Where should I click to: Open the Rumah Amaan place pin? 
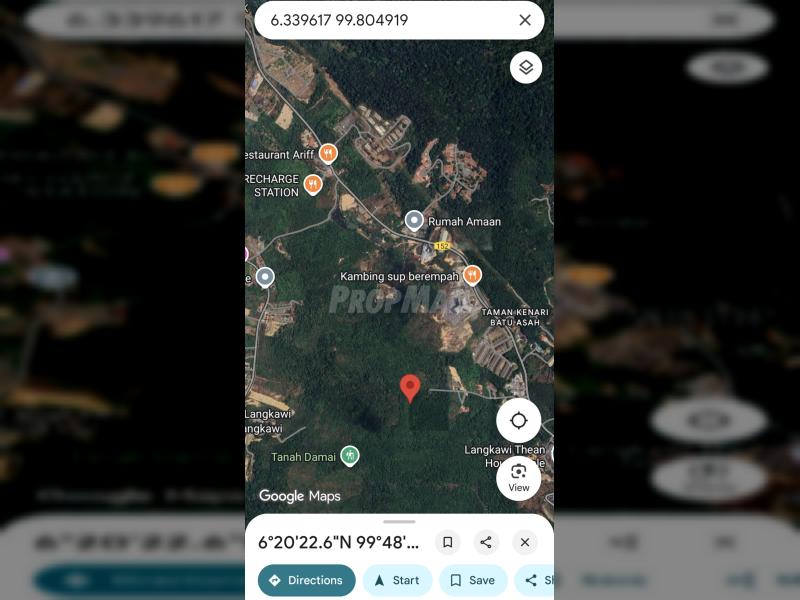point(414,220)
